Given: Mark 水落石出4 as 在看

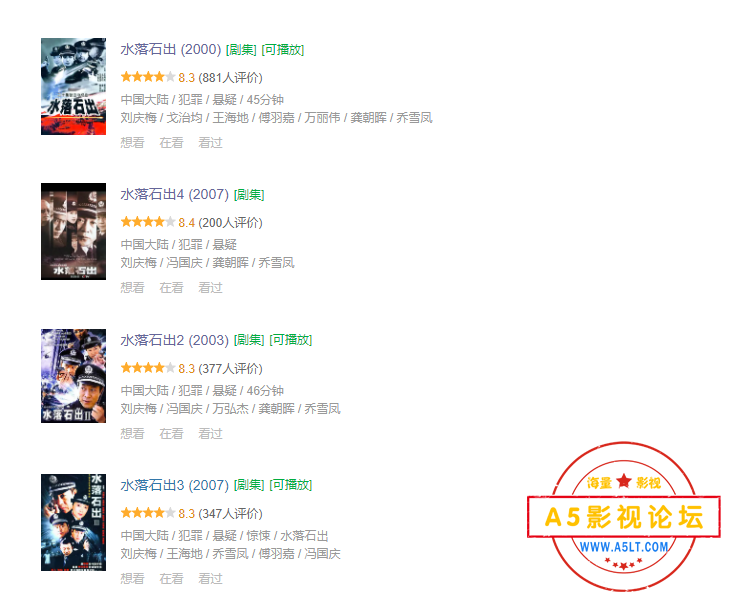Looking at the screenshot, I should (171, 288).
